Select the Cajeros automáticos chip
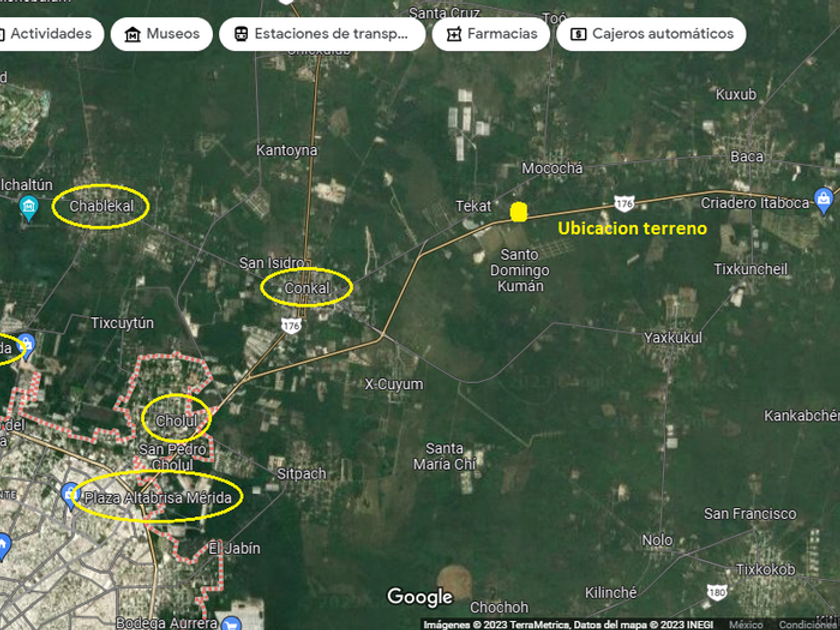The height and width of the screenshot is (630, 840). pos(651,34)
